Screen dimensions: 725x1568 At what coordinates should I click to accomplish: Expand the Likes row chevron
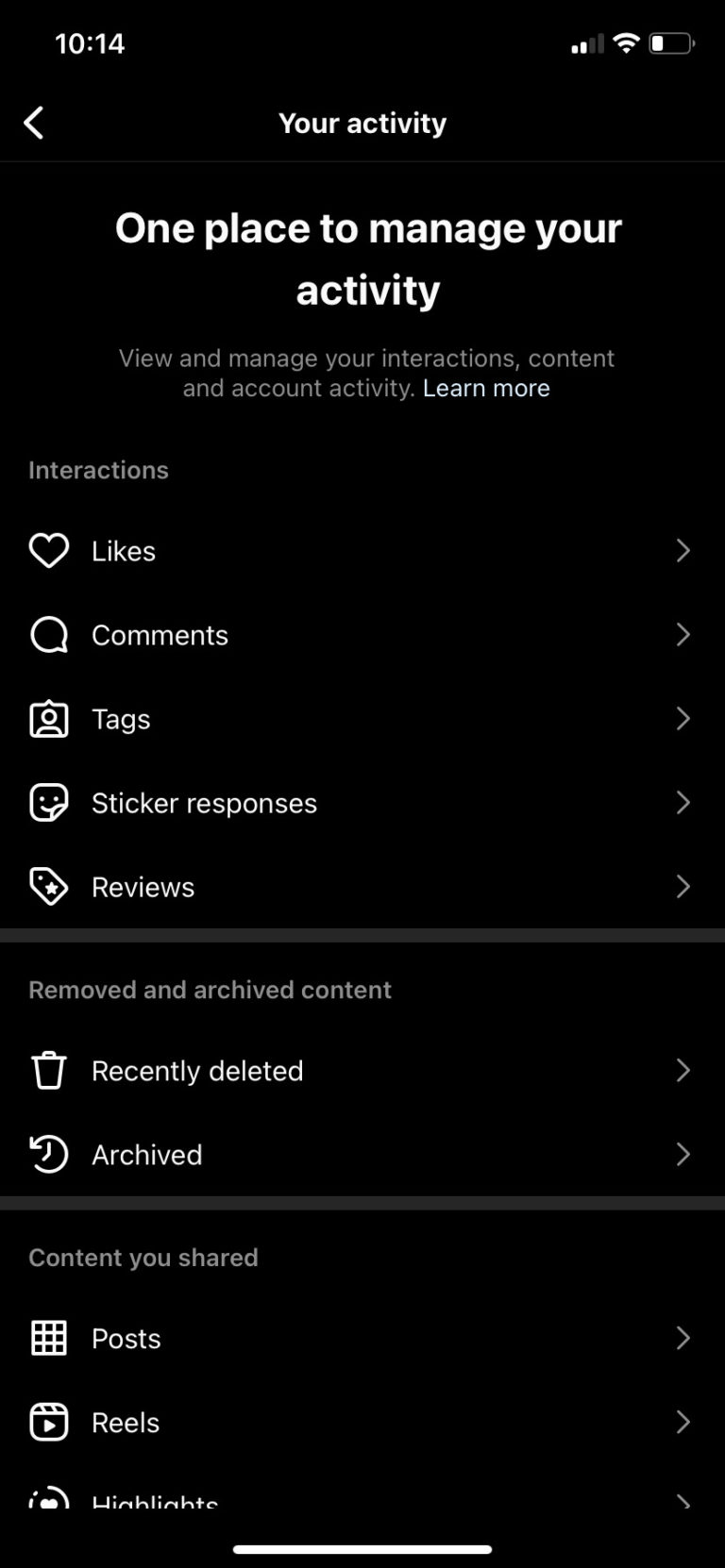(683, 551)
